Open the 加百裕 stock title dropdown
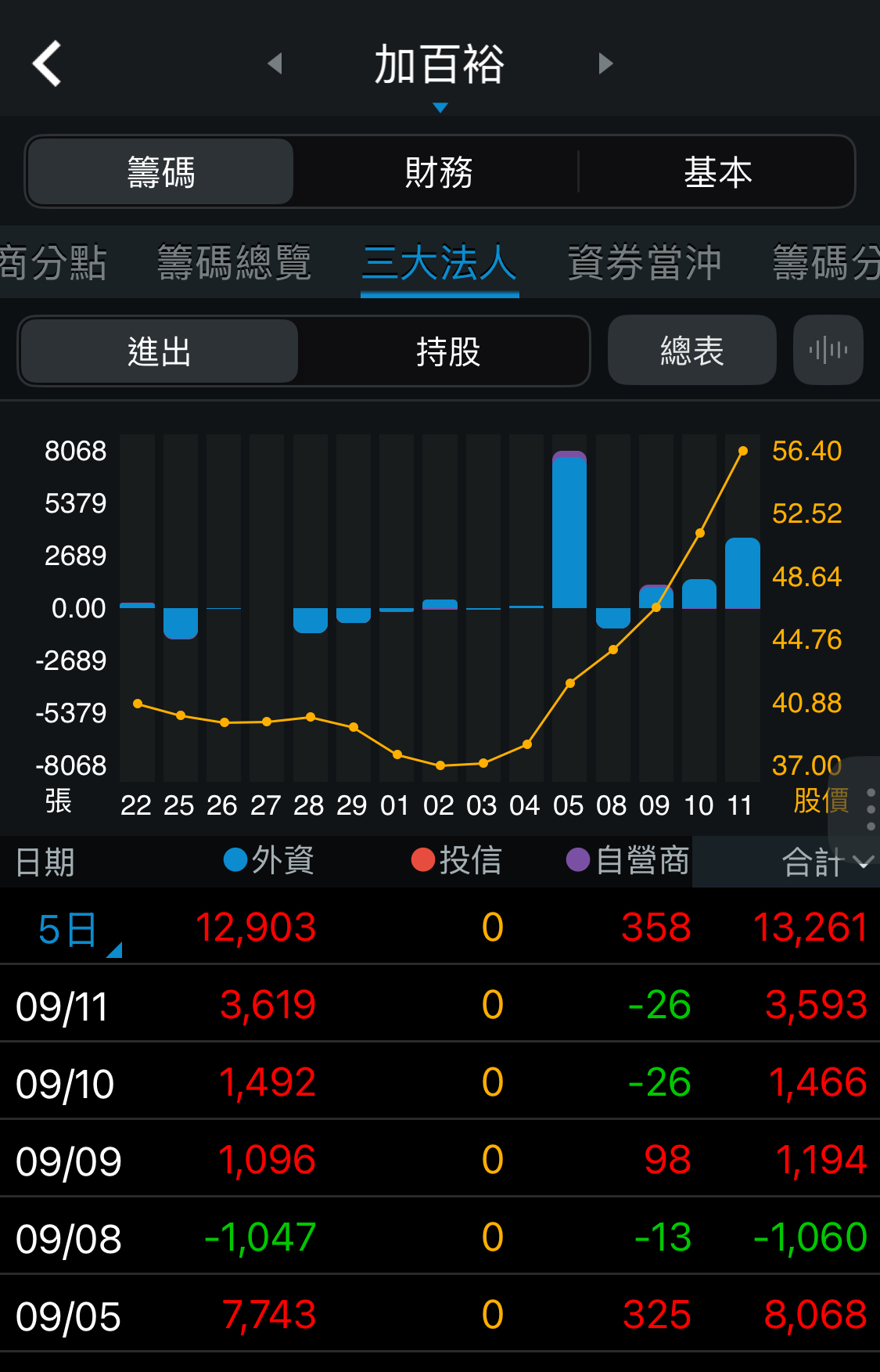 (x=440, y=72)
